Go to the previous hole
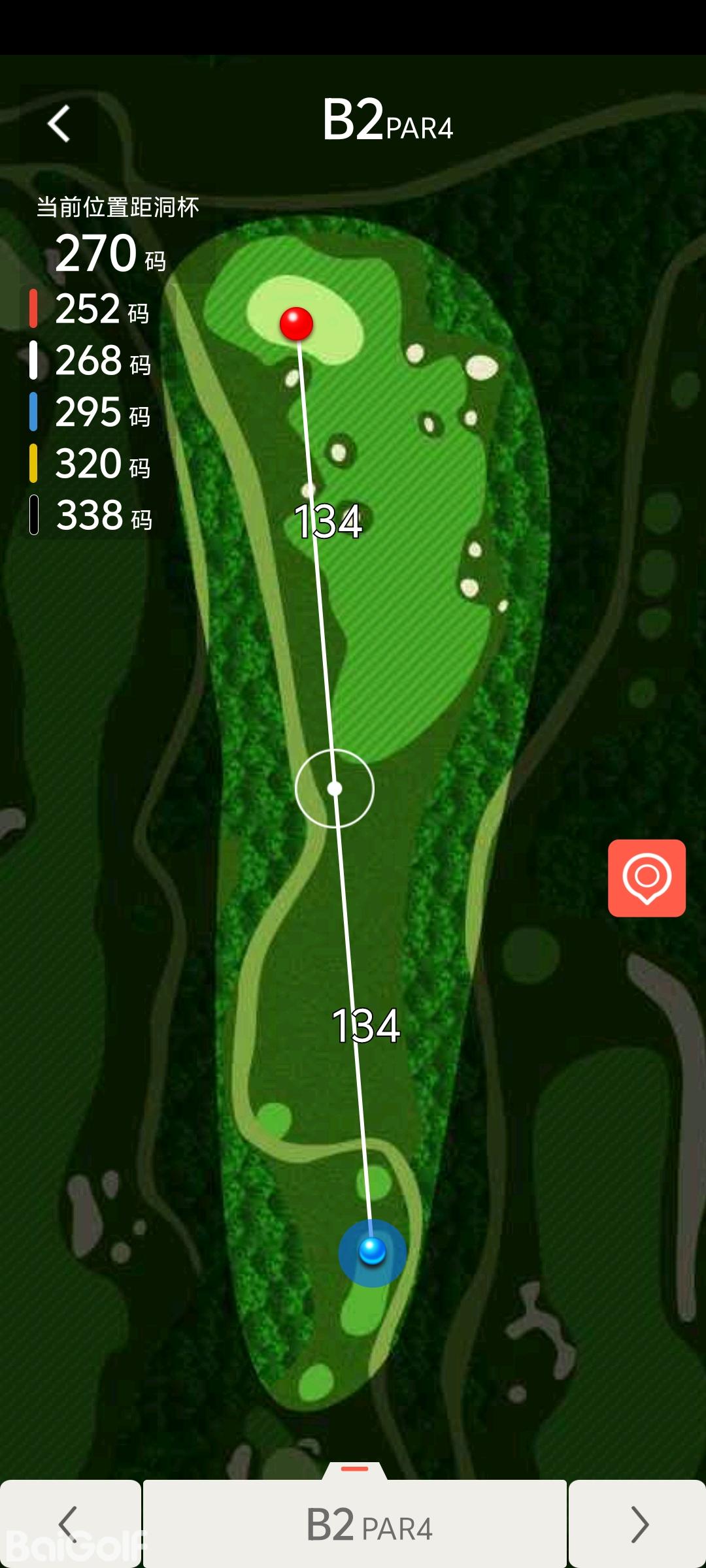 point(69,1524)
